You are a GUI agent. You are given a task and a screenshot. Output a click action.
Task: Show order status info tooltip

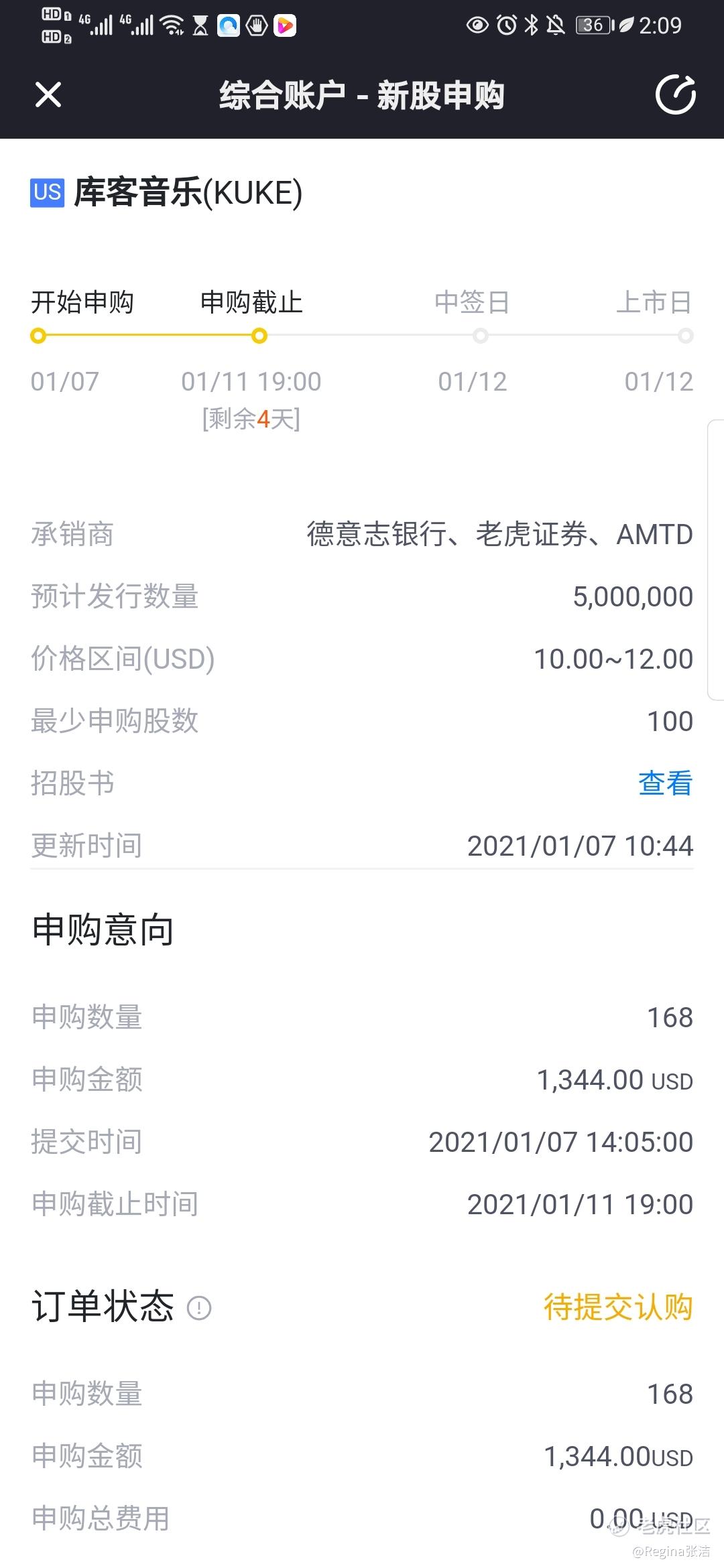click(x=199, y=1307)
